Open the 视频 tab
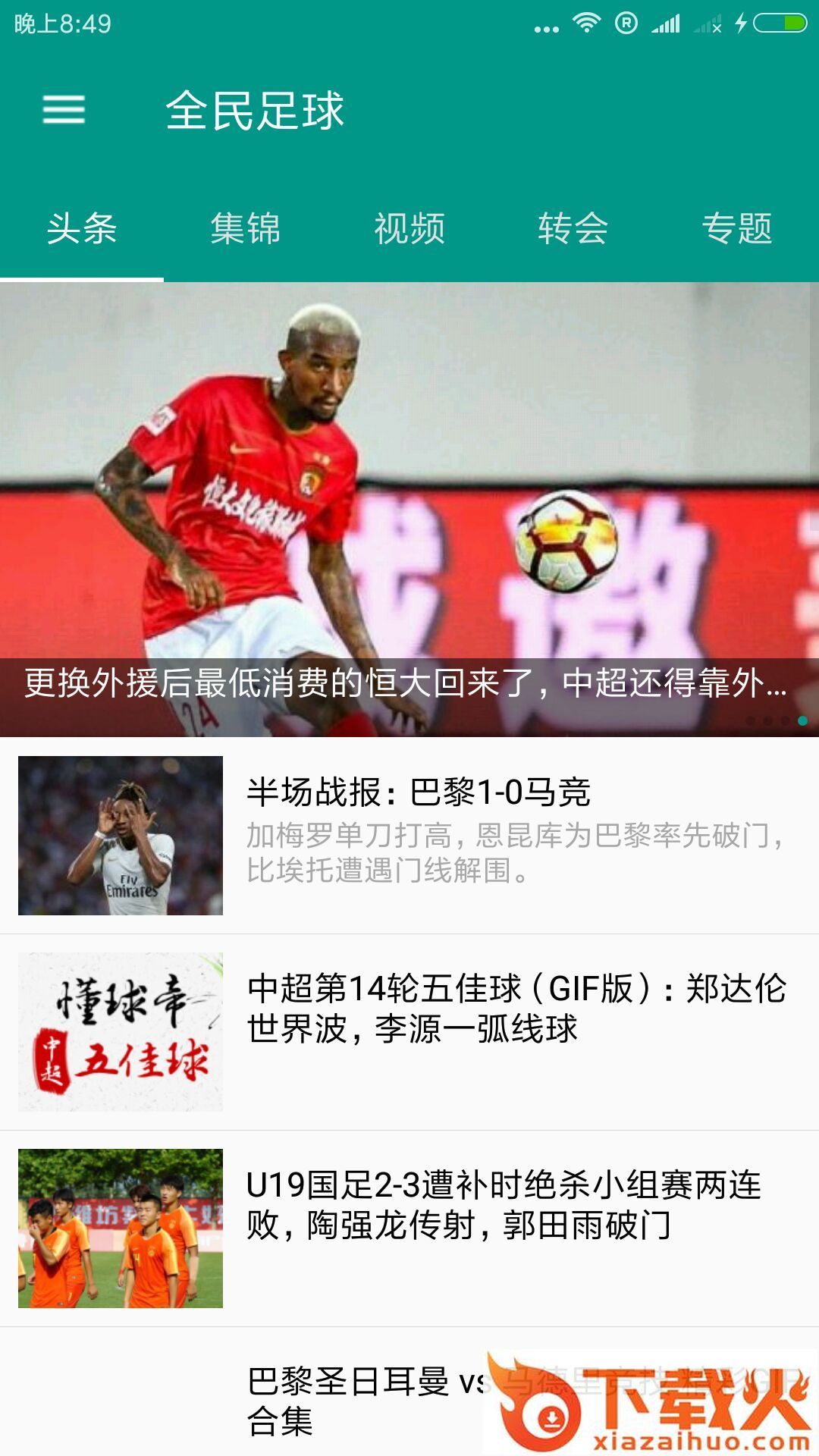The image size is (819, 1456). click(409, 230)
